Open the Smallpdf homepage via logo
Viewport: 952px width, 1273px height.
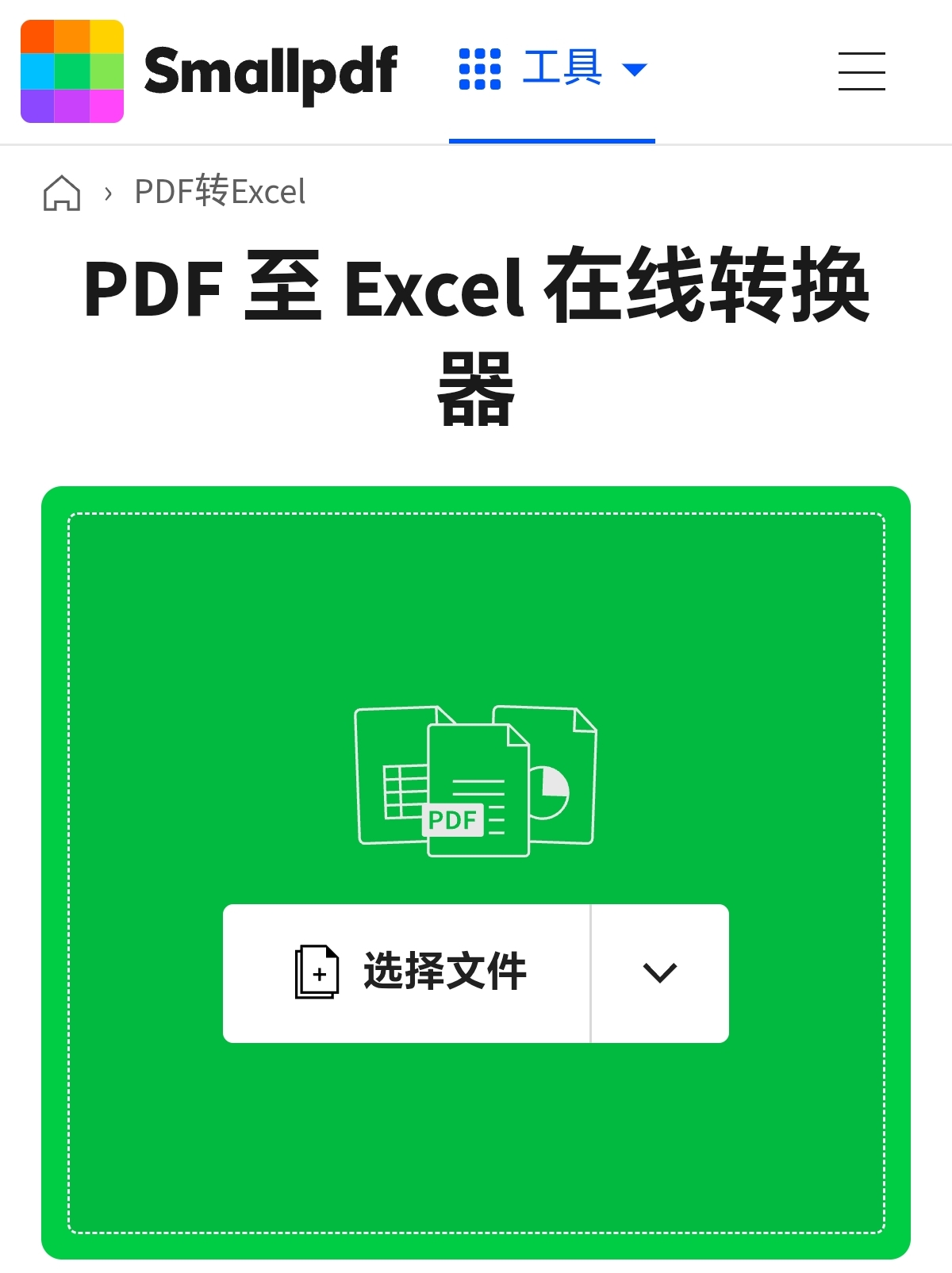coord(208,71)
